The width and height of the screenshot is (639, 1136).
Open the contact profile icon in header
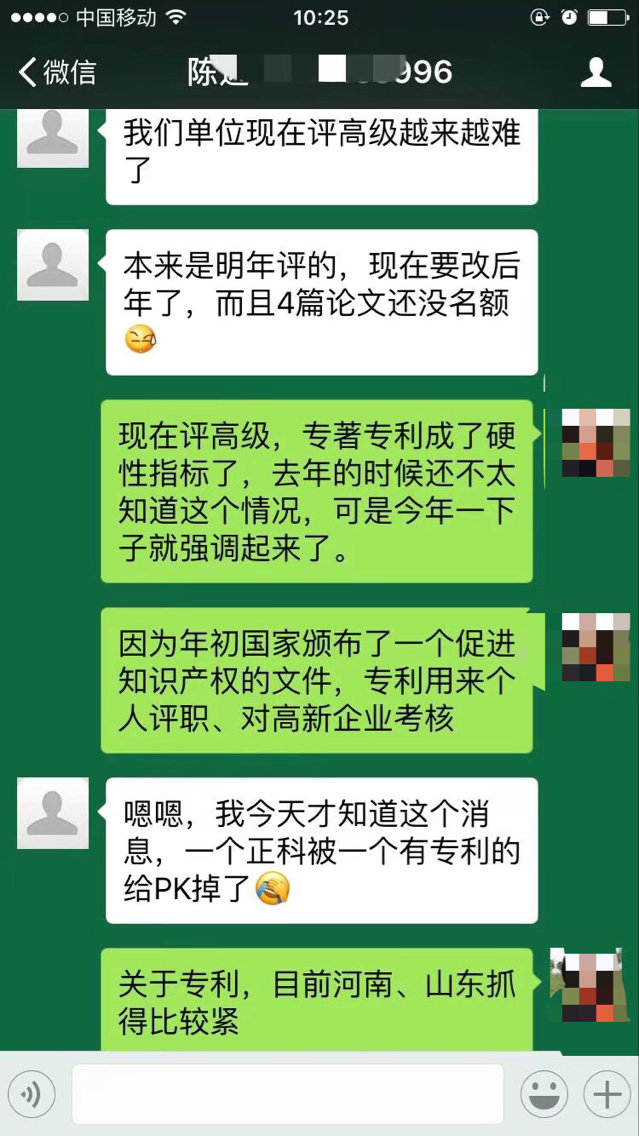596,72
